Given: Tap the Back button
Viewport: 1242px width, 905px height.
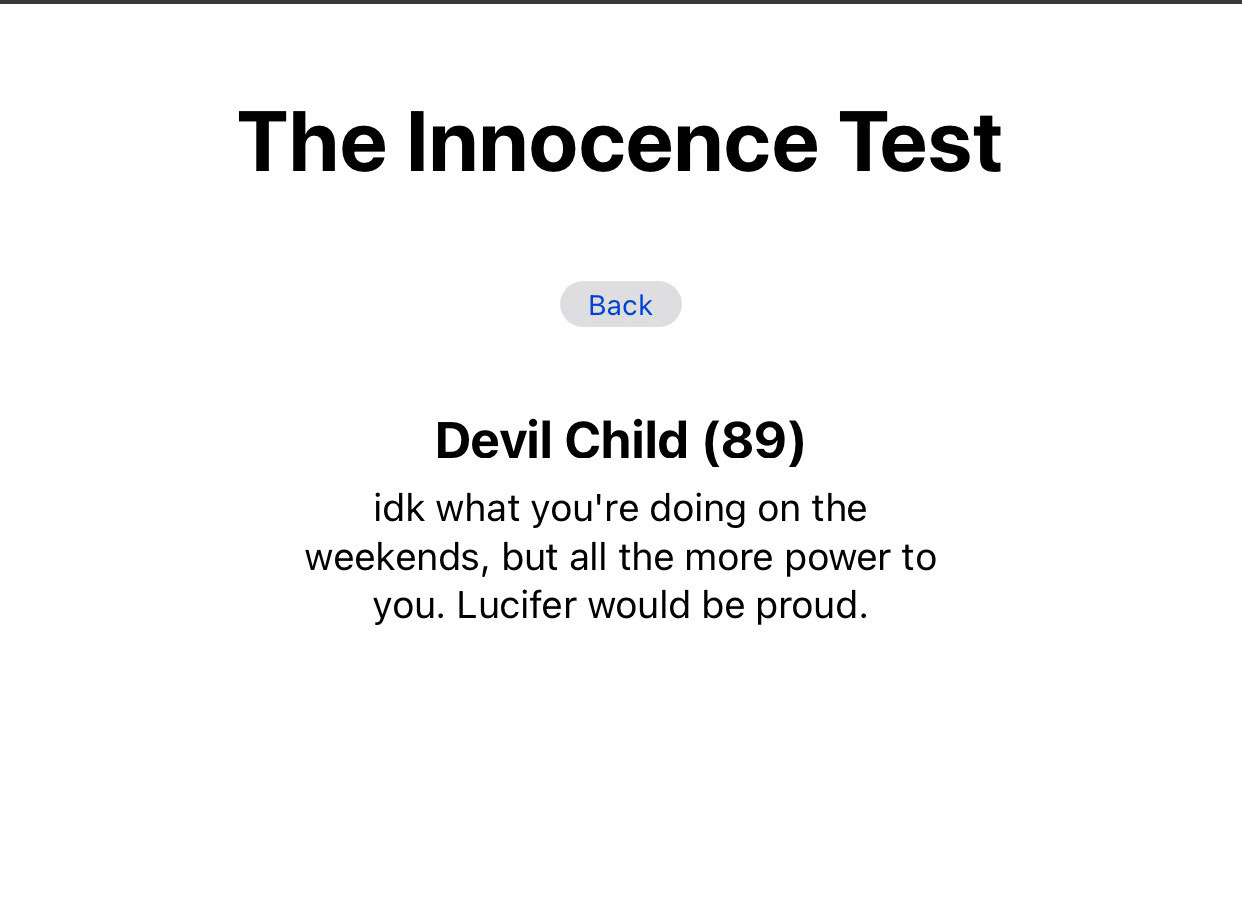Looking at the screenshot, I should tap(620, 305).
